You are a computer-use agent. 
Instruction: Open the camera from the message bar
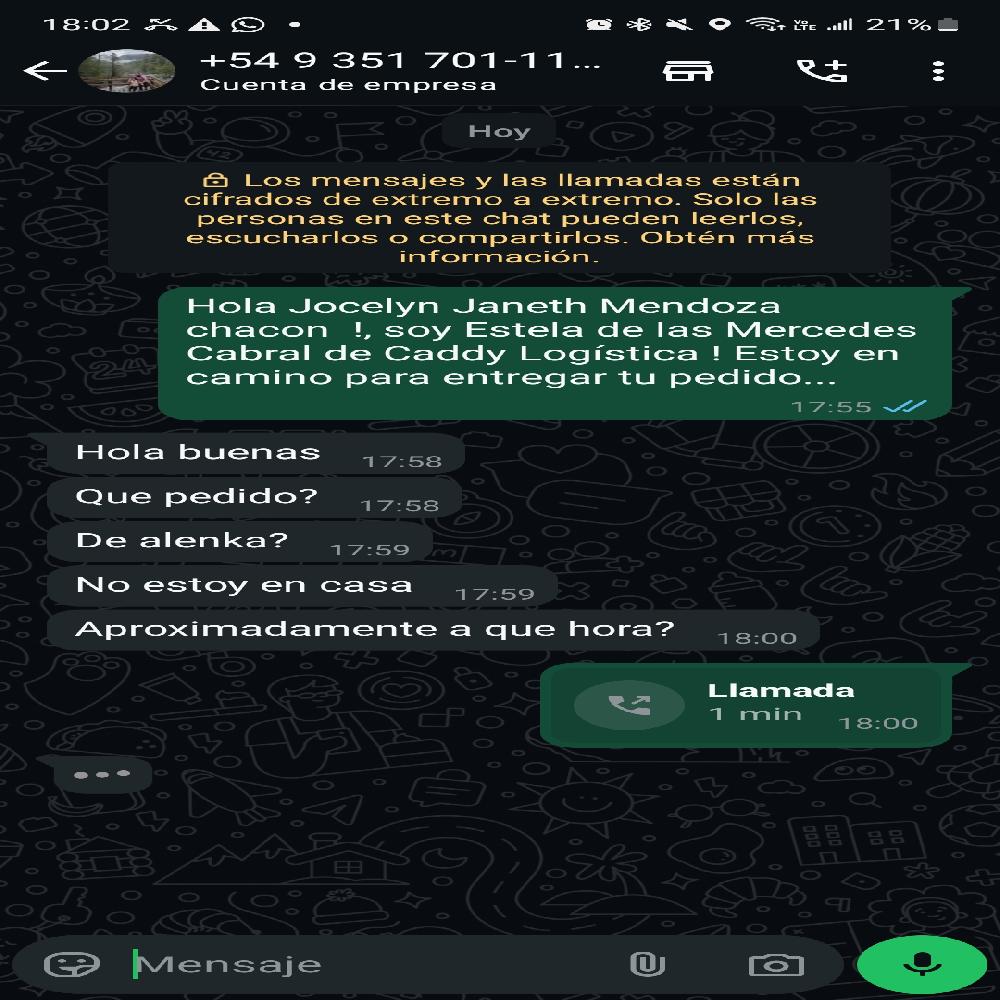click(x=775, y=964)
